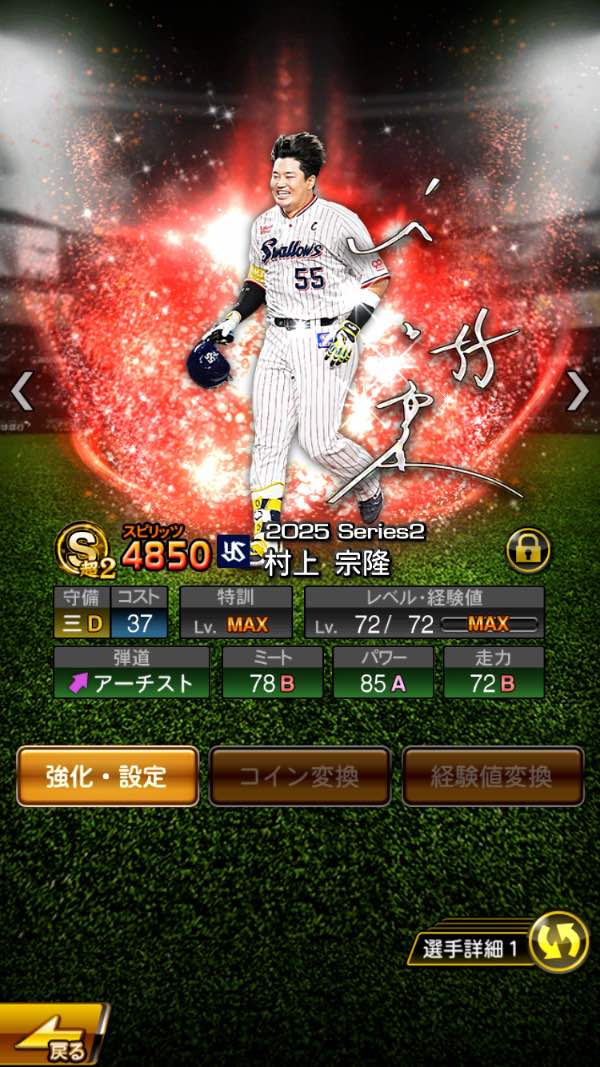Viewport: 600px width, 1067px height.
Task: Toggle the player lock icon
Action: (x=528, y=550)
